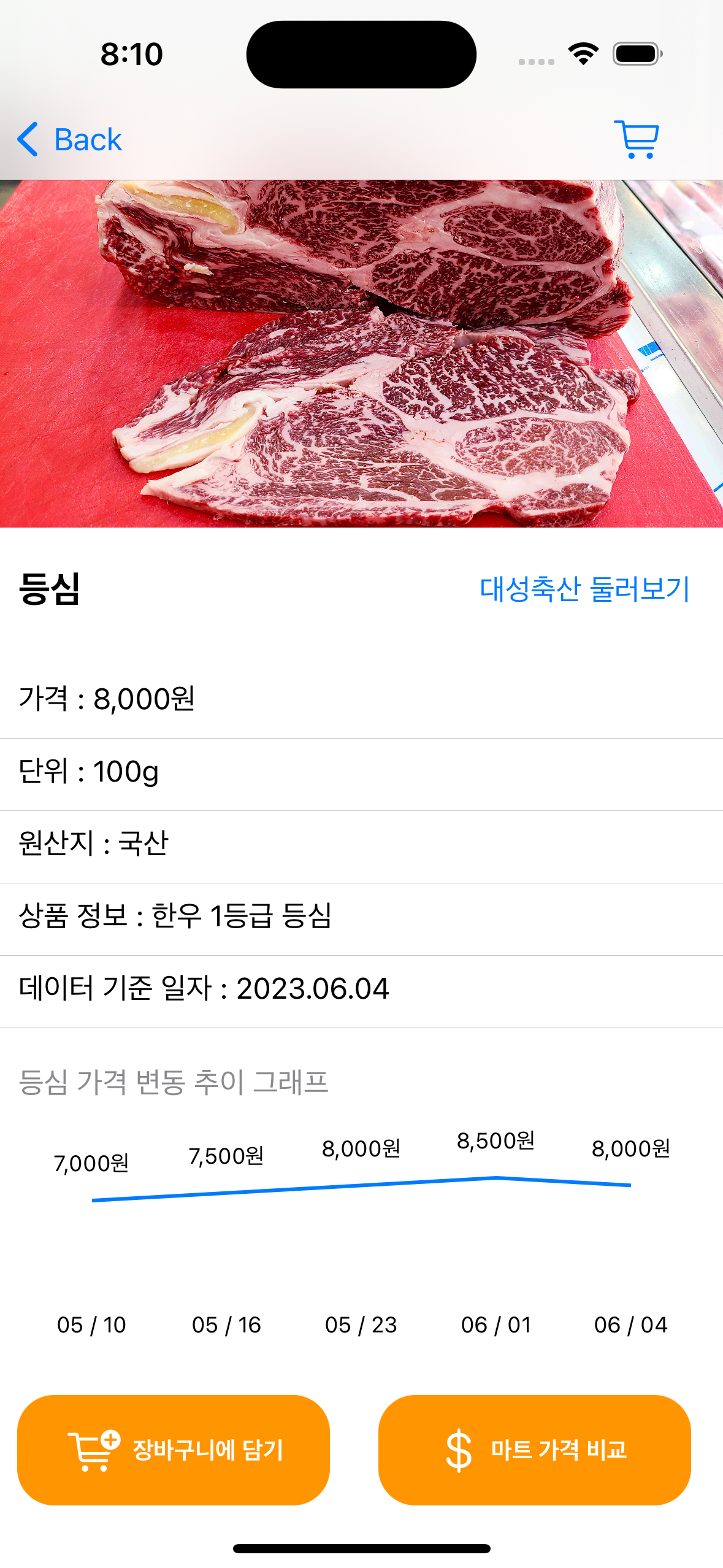Open the shopping cart icon
723x1568 pixels.
pos(637,140)
